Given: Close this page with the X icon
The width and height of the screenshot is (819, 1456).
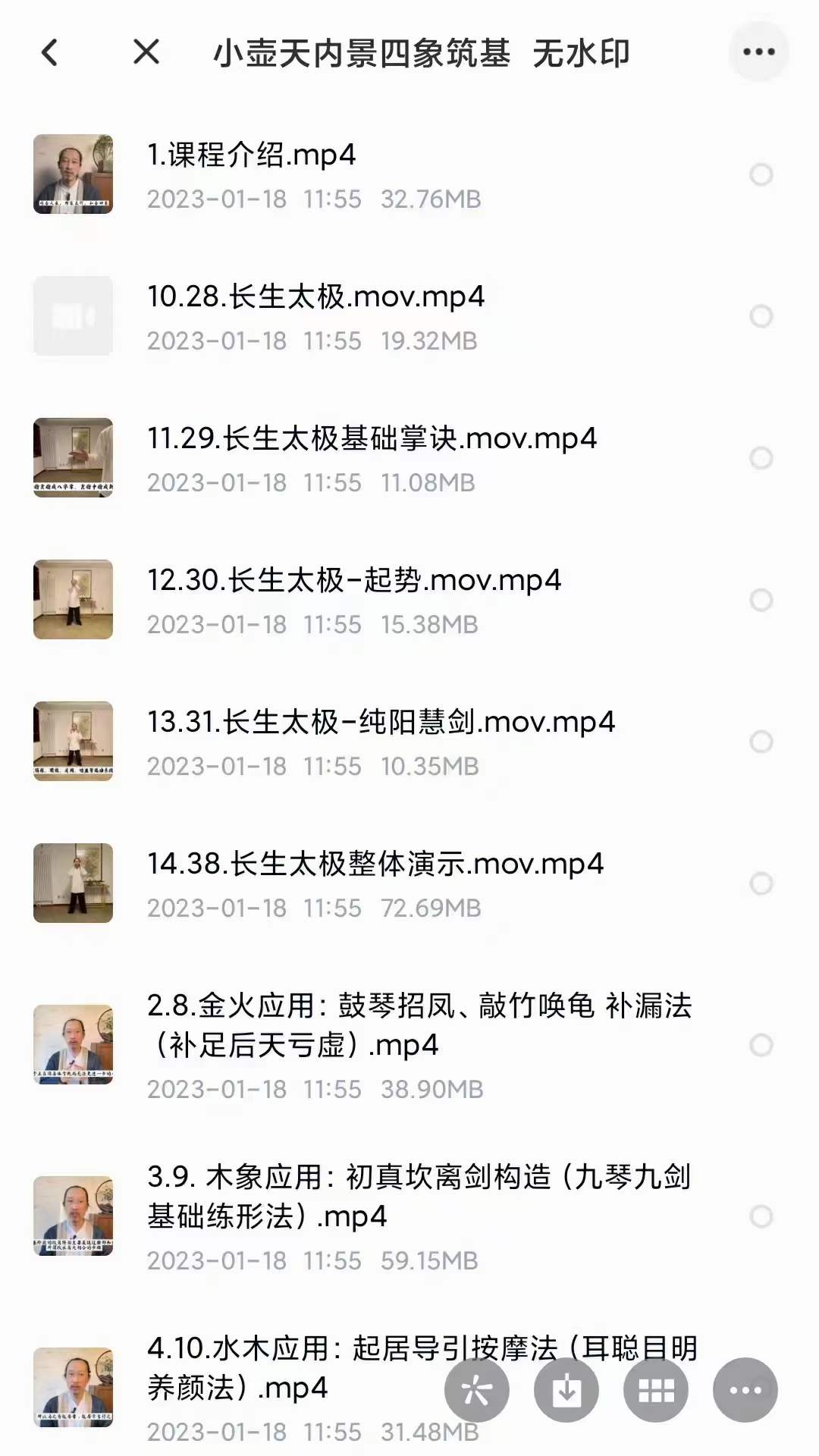Looking at the screenshot, I should (x=146, y=52).
